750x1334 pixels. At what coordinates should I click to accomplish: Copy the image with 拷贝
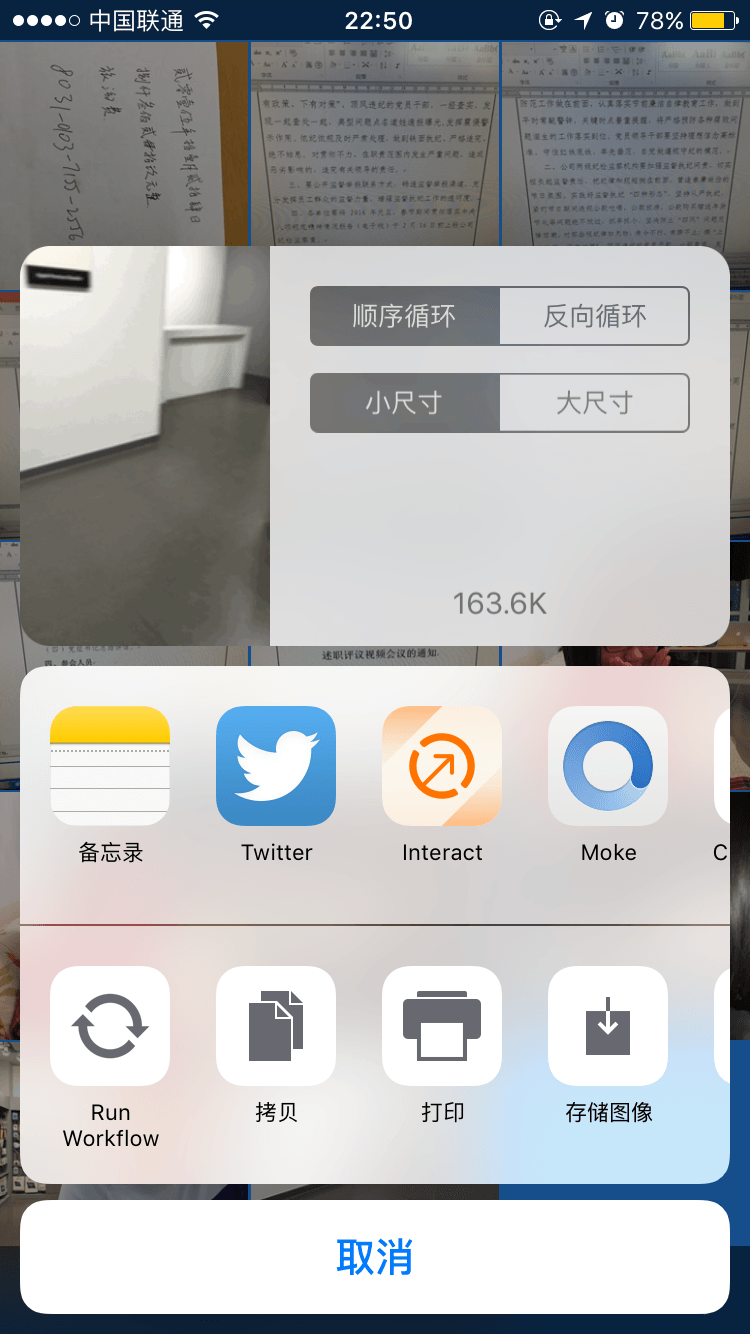[x=276, y=1026]
